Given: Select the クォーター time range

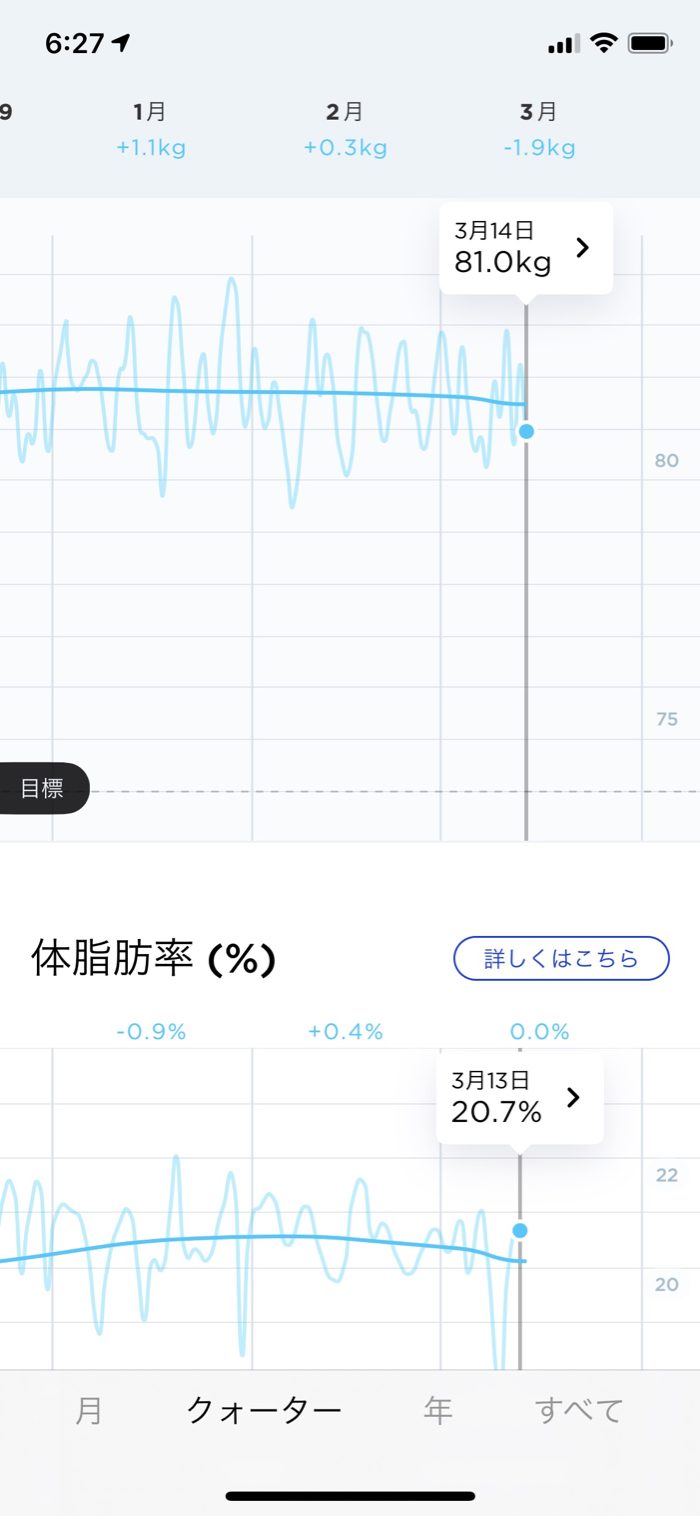Looking at the screenshot, I should (264, 1411).
